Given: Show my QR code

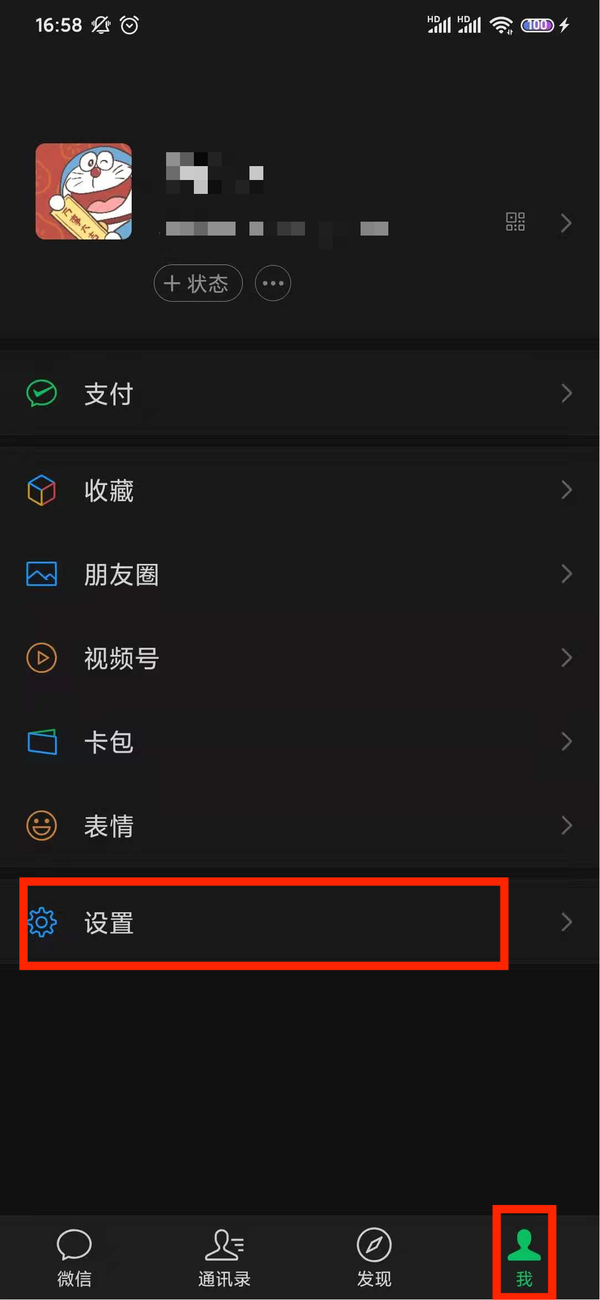Looking at the screenshot, I should (515, 222).
